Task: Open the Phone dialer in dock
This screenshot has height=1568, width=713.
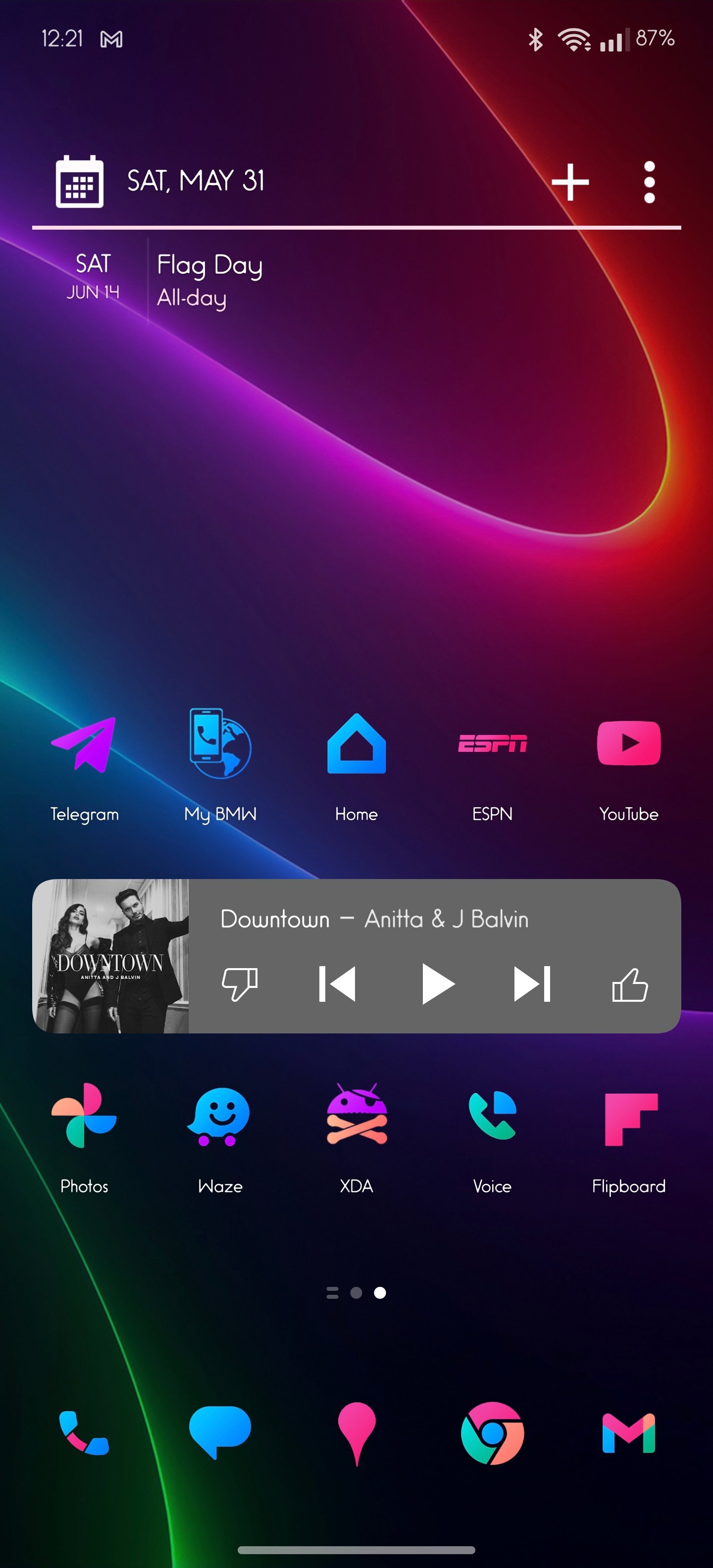Action: pyautogui.click(x=84, y=1433)
